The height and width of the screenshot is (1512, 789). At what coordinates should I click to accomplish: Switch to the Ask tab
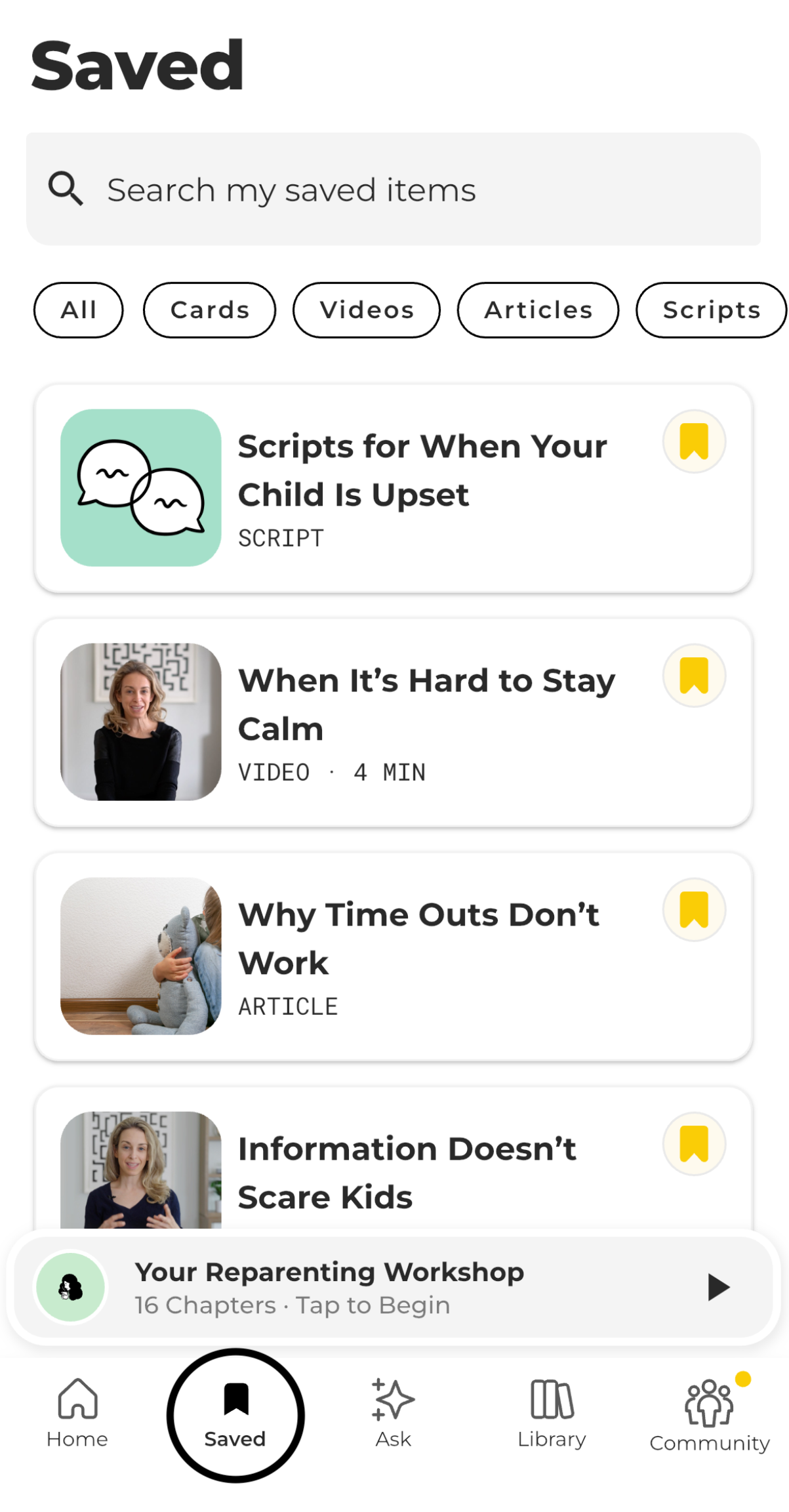(393, 1414)
